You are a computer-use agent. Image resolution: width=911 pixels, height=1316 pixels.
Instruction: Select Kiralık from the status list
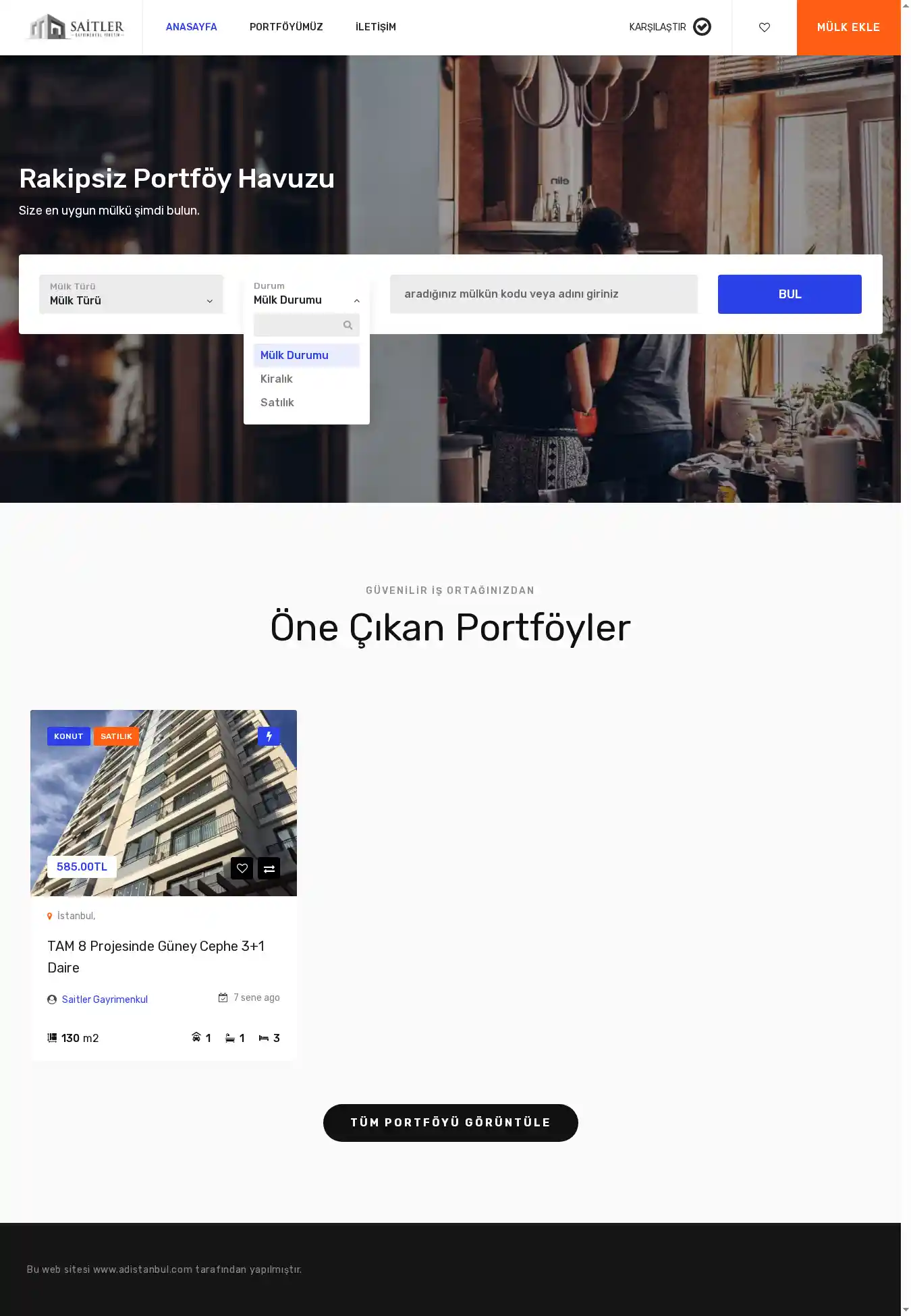(x=277, y=379)
